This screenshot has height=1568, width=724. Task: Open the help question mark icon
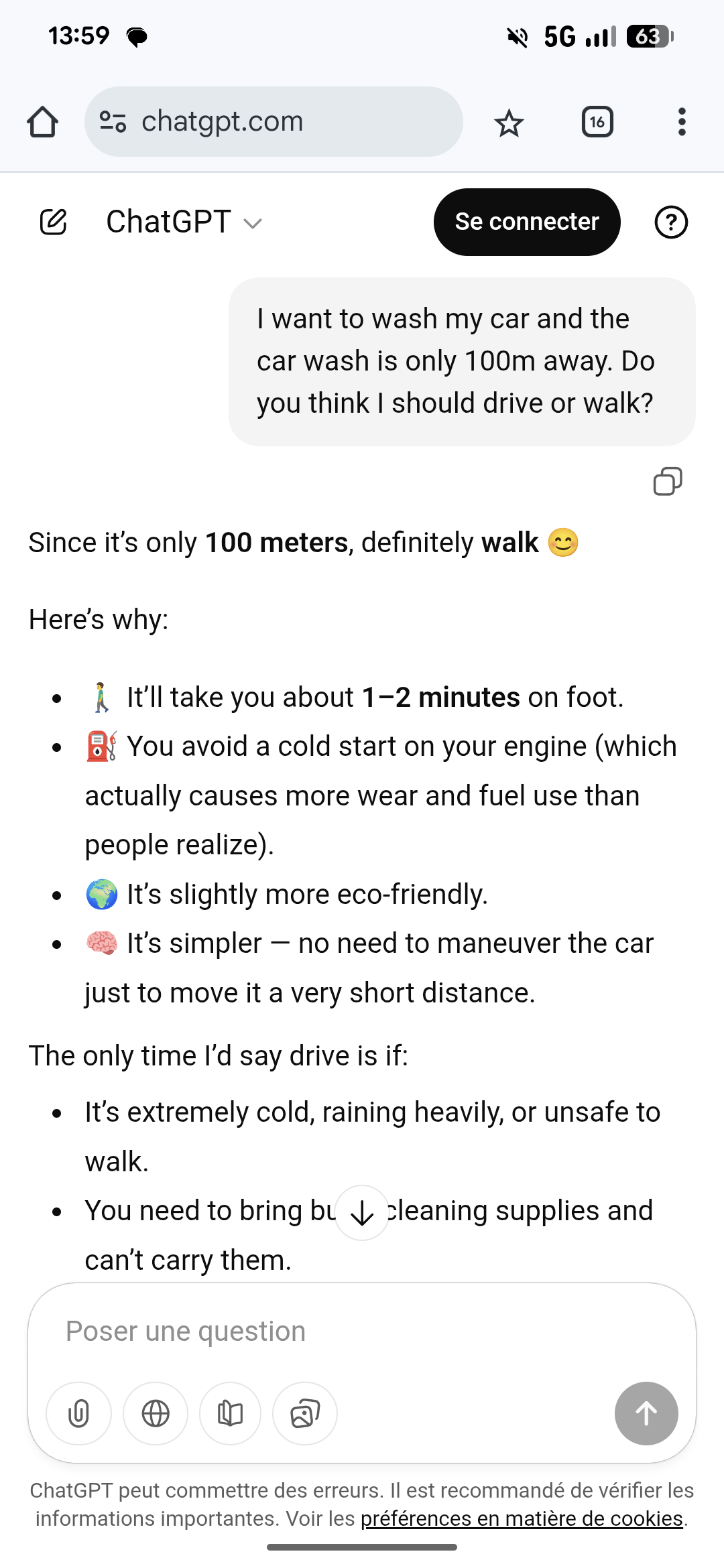click(670, 222)
